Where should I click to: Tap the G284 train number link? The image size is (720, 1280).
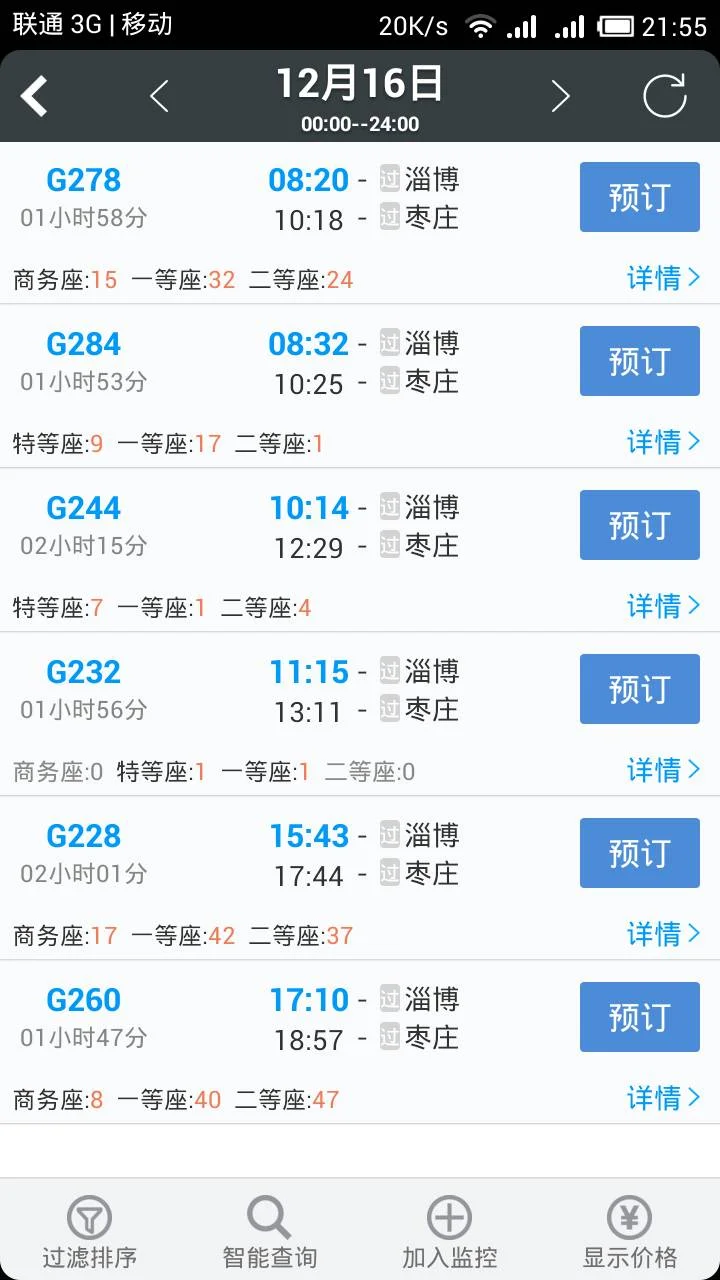tap(84, 343)
